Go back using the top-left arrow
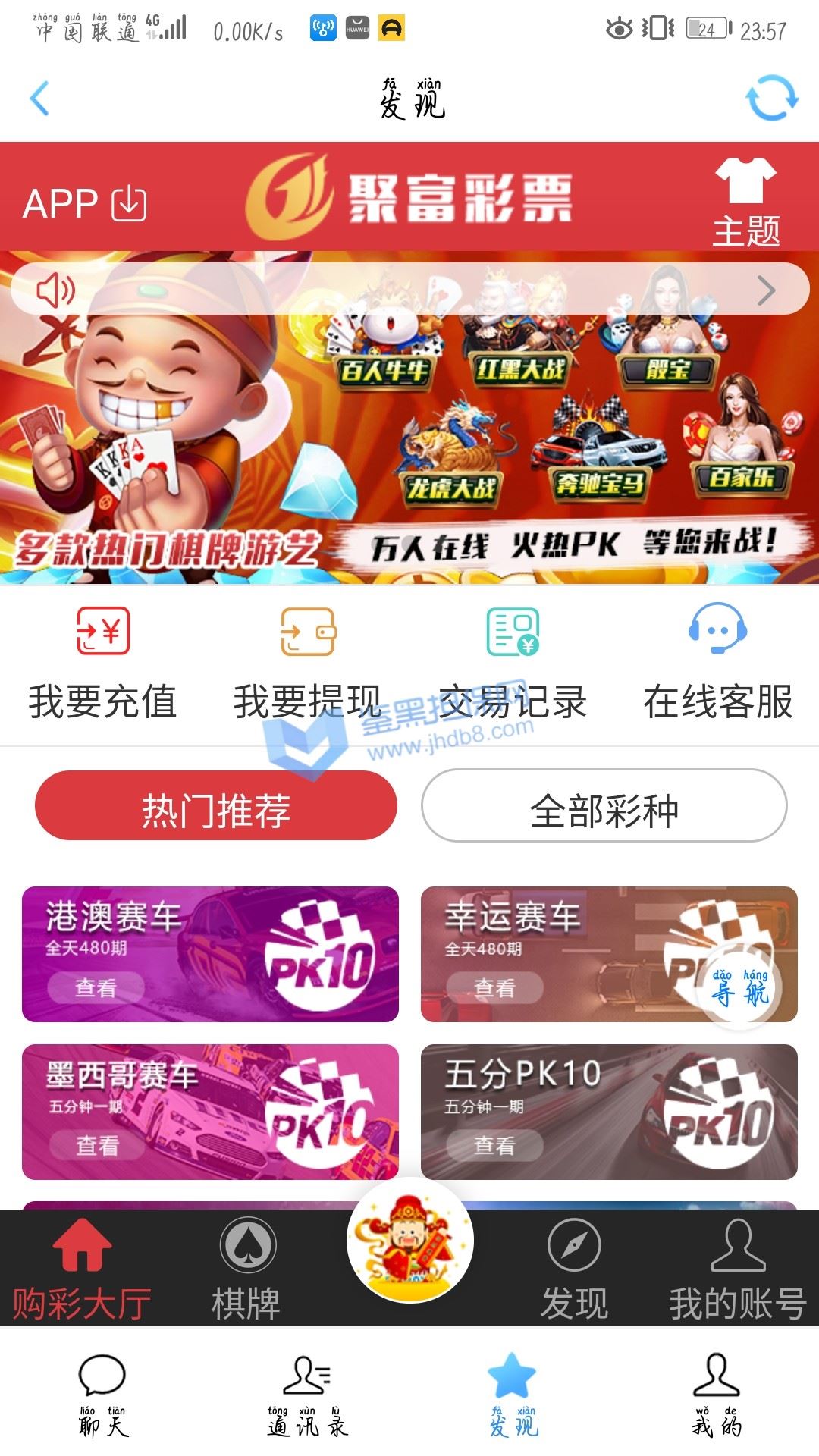This screenshot has height=1456, width=819. point(39,99)
